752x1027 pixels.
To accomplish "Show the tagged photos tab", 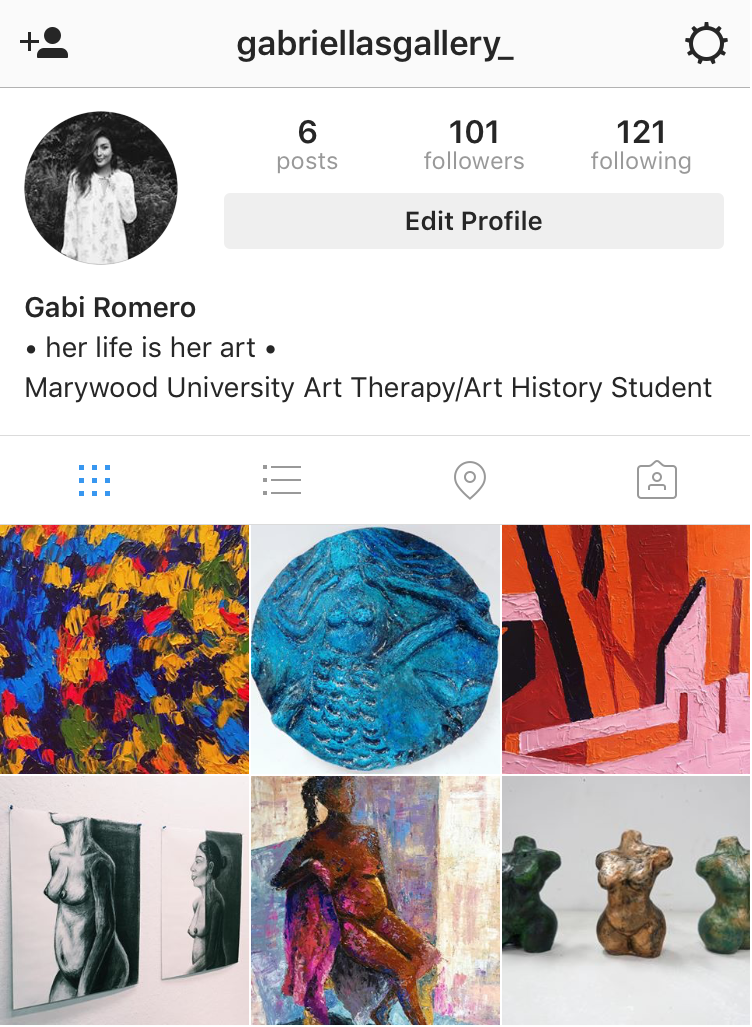I will 657,481.
